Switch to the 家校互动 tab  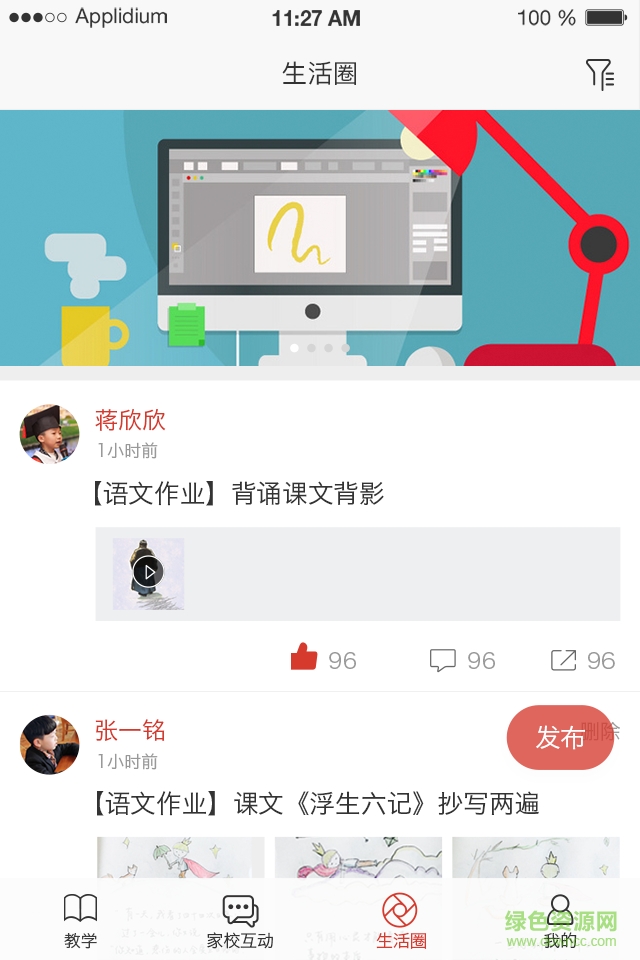240,920
